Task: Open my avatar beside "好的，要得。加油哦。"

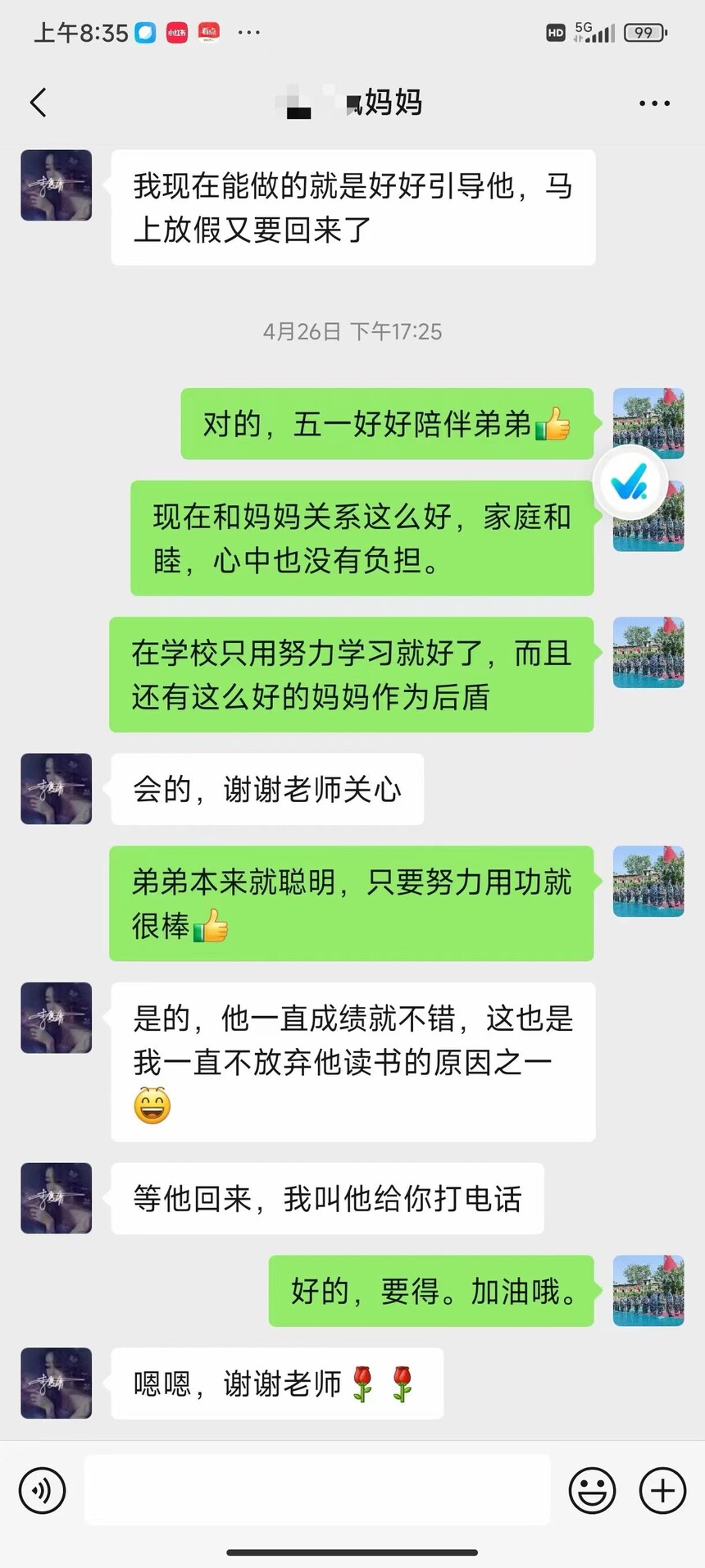Action: pyautogui.click(x=648, y=1291)
